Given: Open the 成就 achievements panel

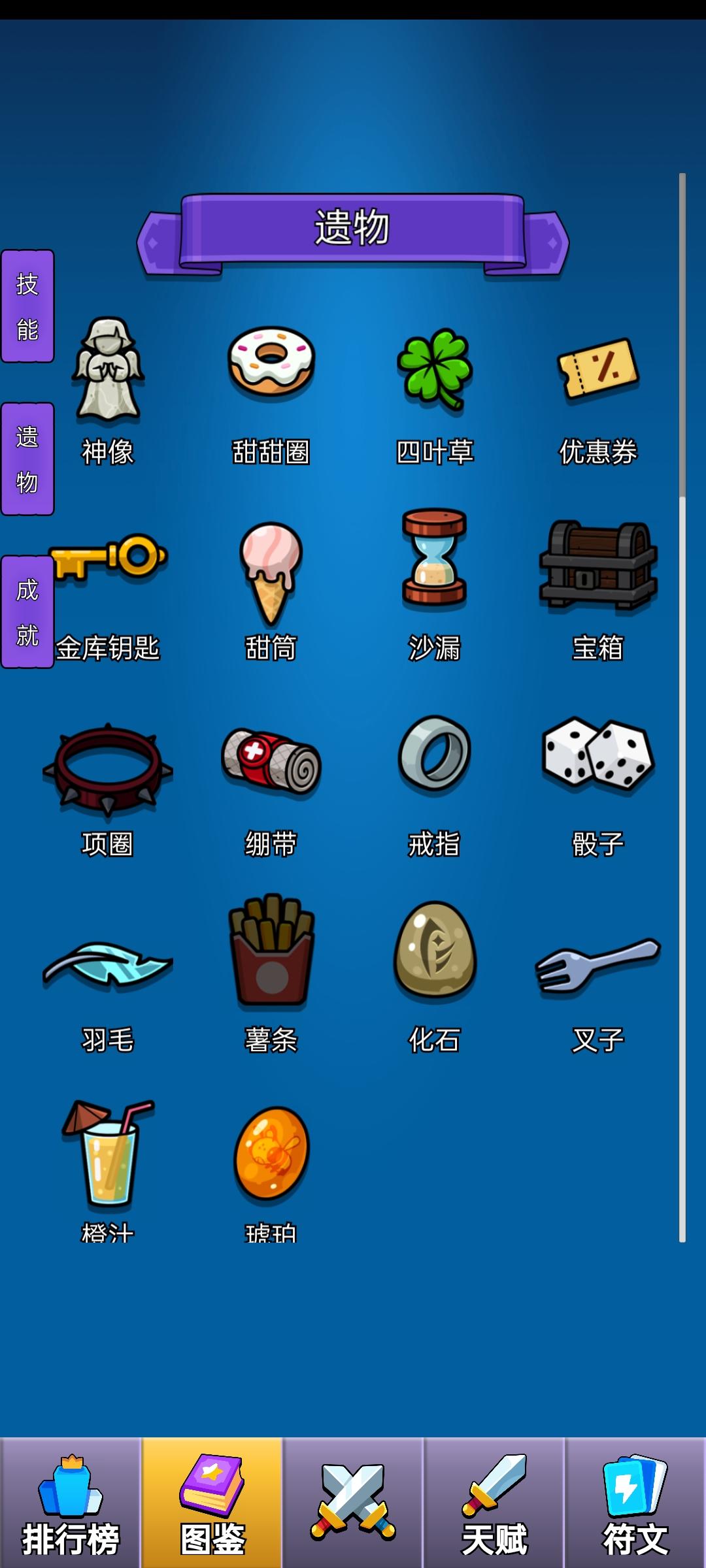Looking at the screenshot, I should click(x=27, y=611).
